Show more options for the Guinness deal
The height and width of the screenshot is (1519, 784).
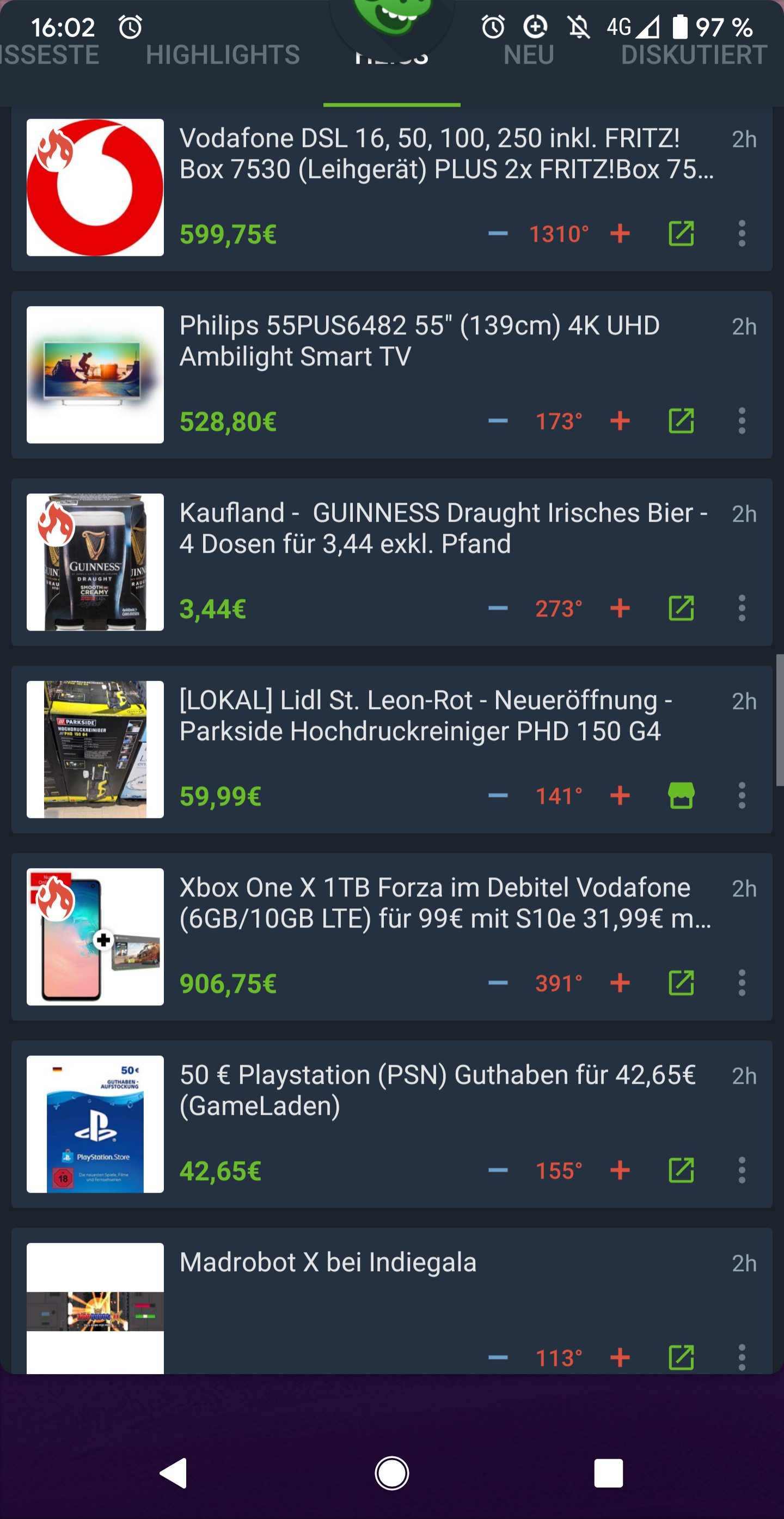point(742,608)
